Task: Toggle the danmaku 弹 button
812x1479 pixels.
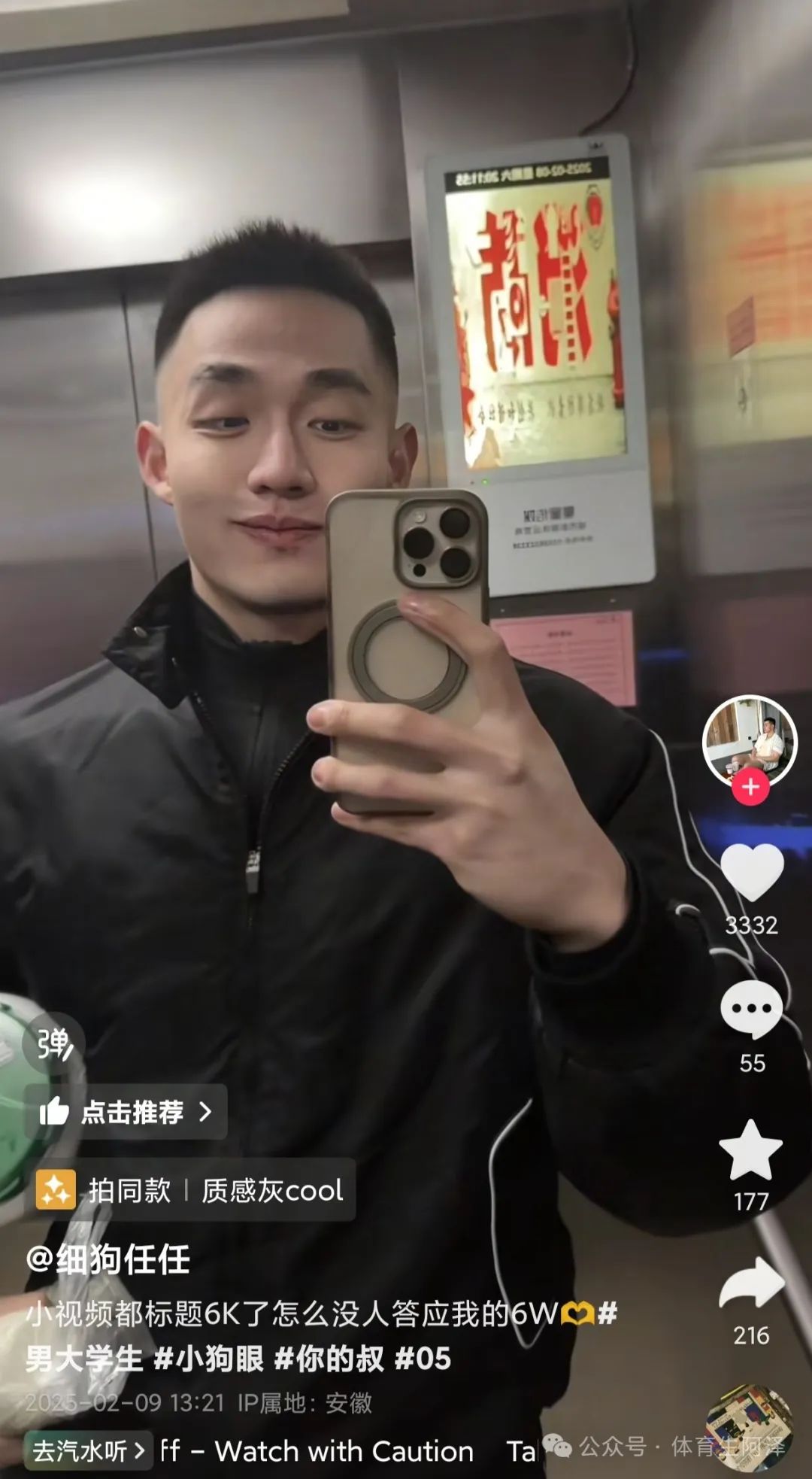Action: (x=54, y=1043)
